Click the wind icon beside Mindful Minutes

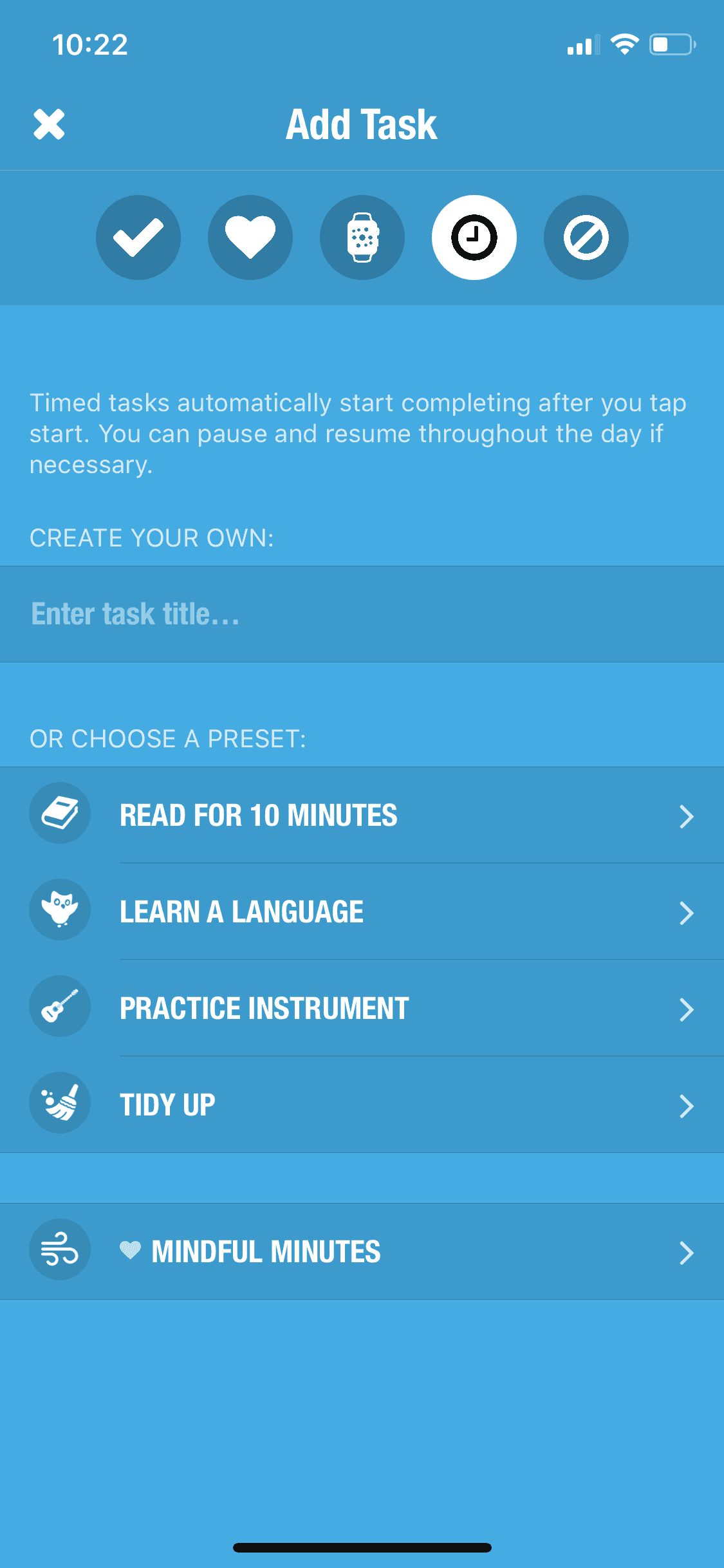coord(60,1249)
